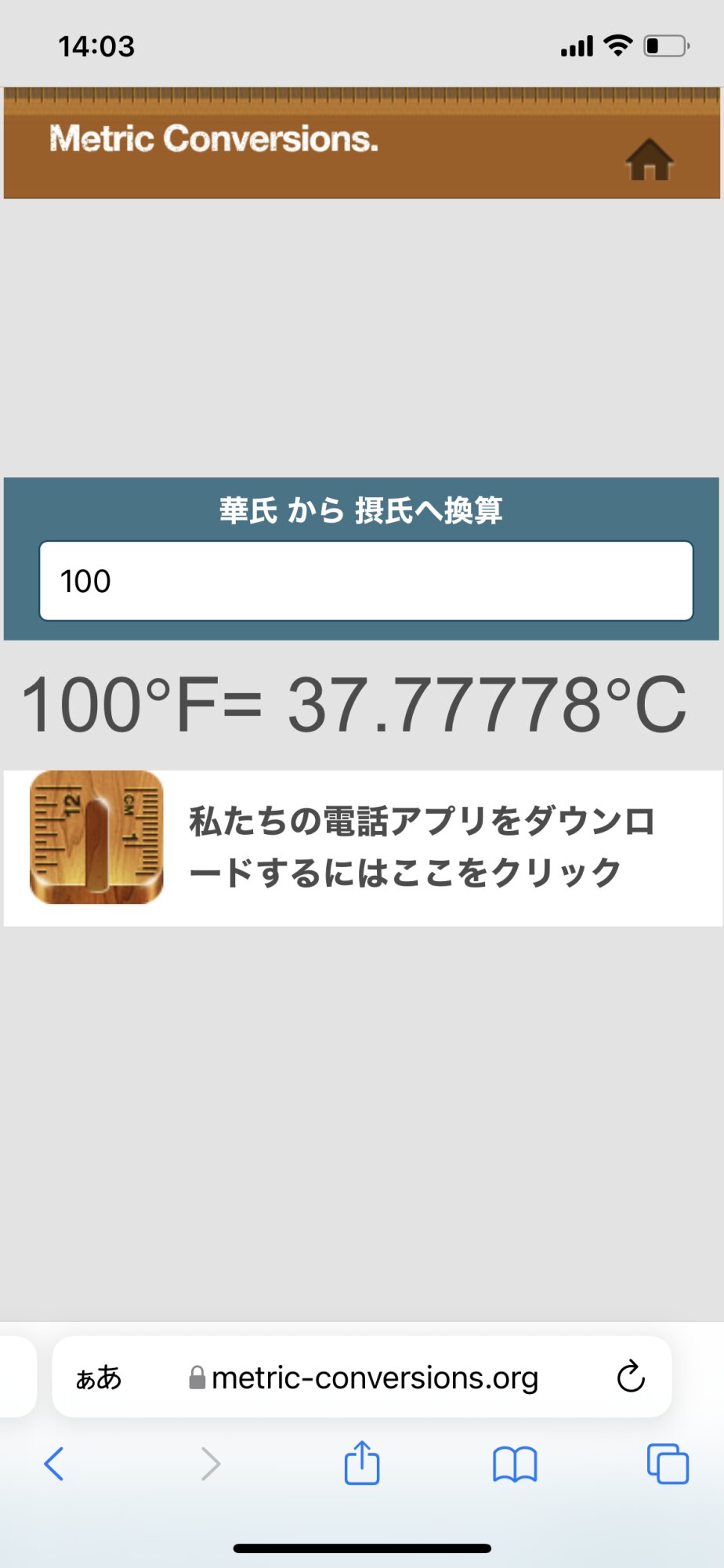724x1568 pixels.
Task: Go to the Metric Conversions home page
Action: [649, 160]
